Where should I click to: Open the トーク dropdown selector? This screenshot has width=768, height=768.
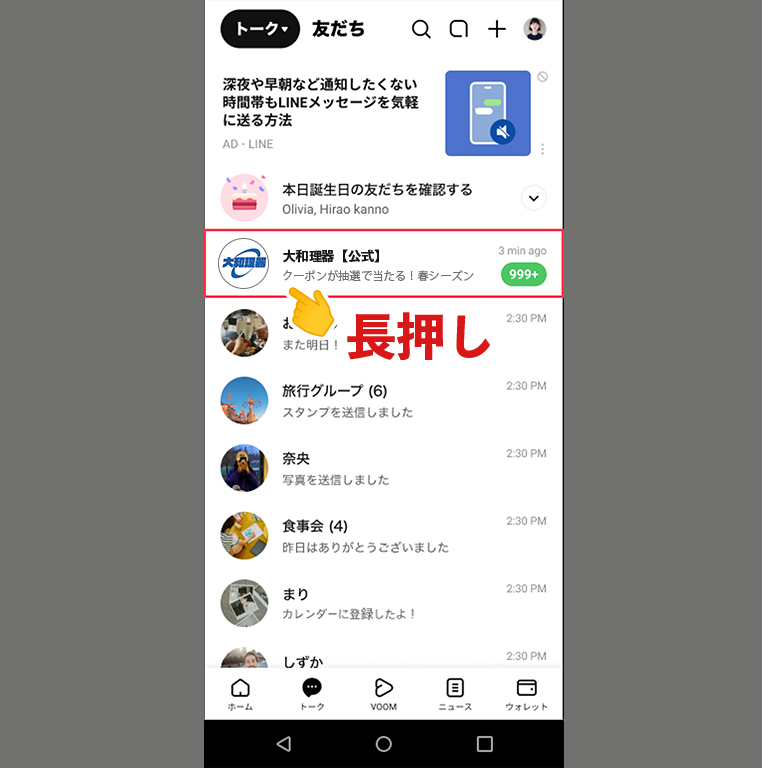click(x=260, y=29)
